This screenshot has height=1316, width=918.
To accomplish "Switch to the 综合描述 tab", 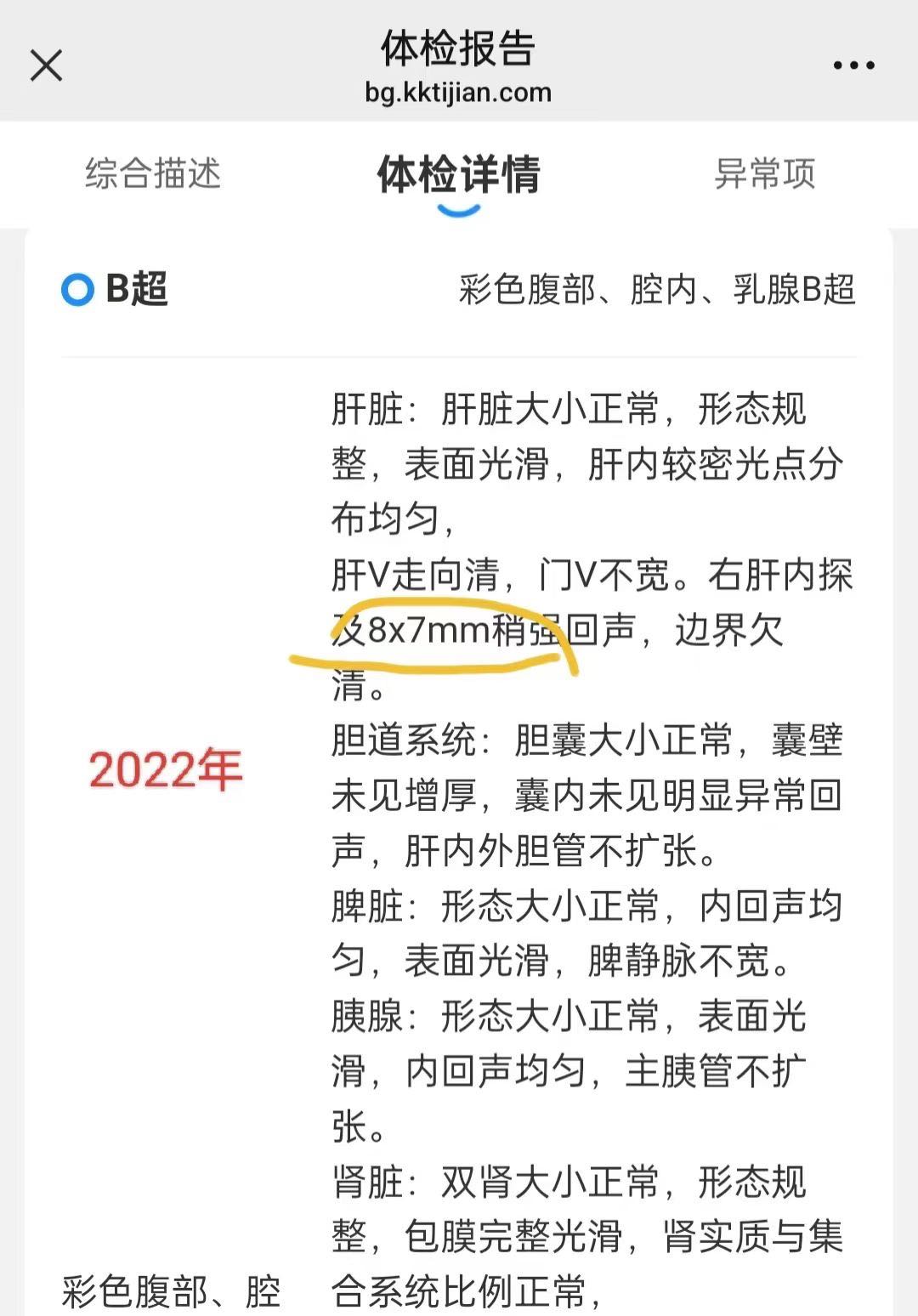I will pyautogui.click(x=153, y=173).
